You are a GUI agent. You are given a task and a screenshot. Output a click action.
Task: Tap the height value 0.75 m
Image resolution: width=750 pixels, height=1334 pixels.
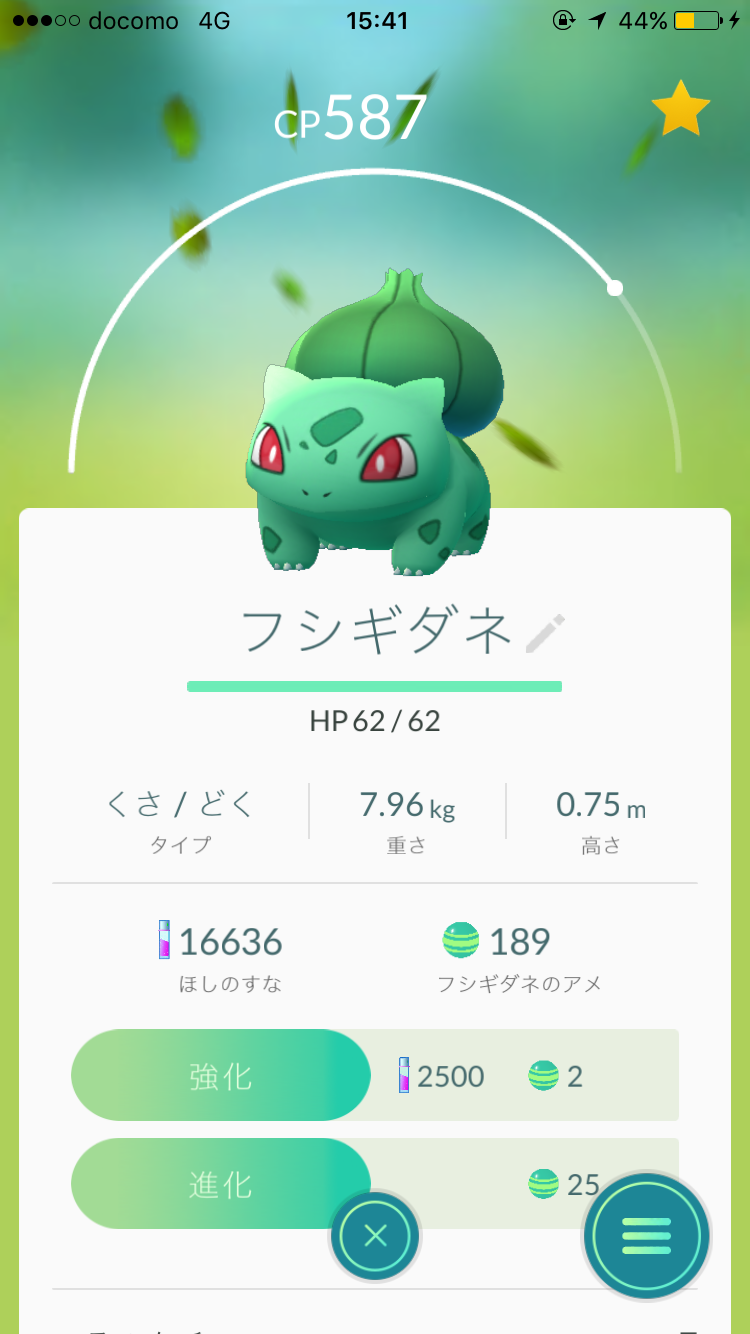tap(600, 806)
